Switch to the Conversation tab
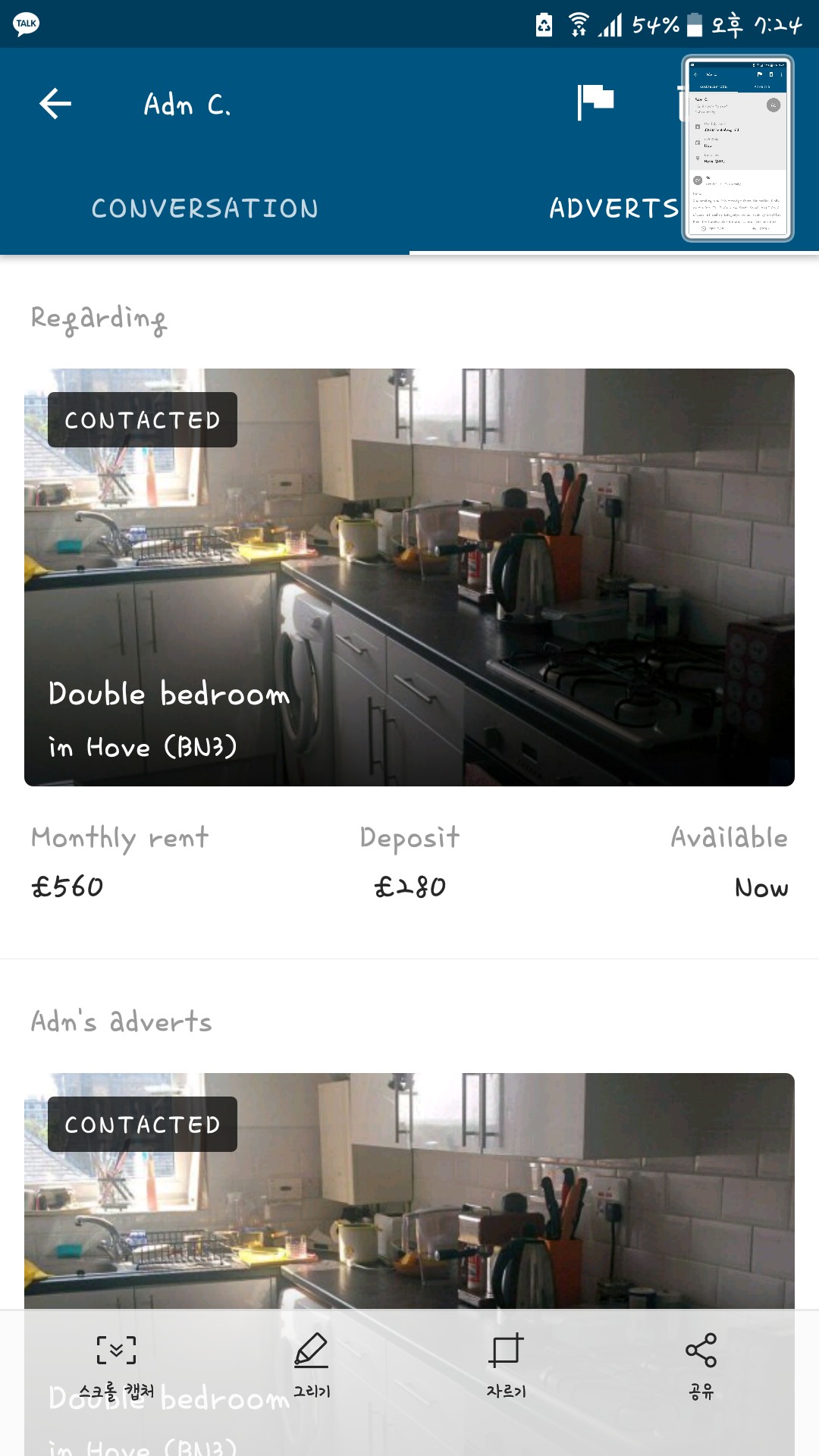819x1456 pixels. point(205,209)
